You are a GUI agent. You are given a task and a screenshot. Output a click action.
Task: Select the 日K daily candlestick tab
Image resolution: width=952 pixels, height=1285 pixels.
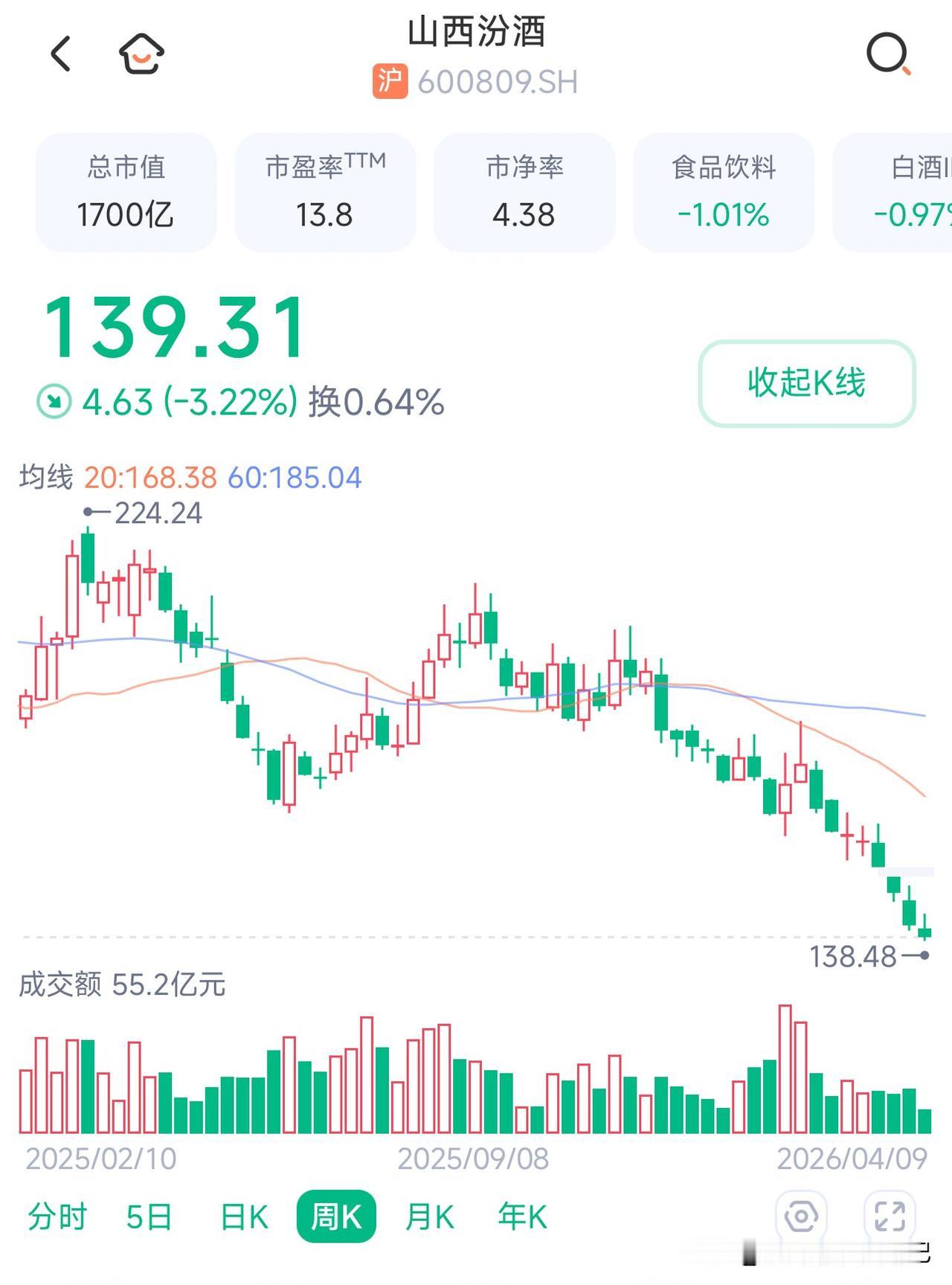(x=244, y=1217)
